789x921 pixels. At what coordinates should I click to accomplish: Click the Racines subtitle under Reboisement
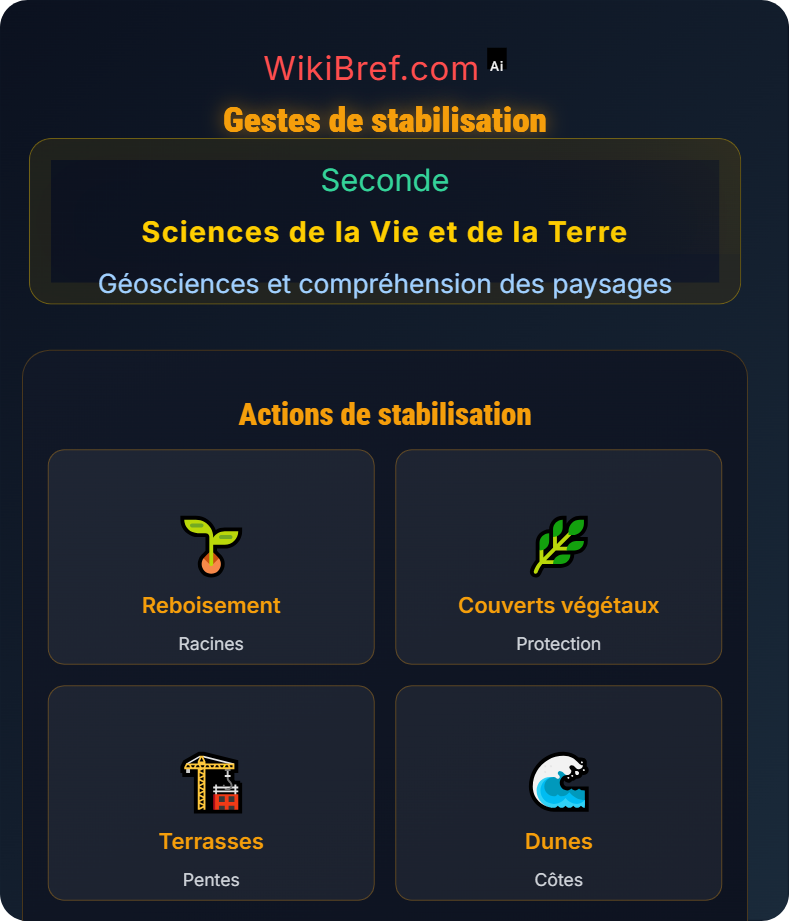(x=210, y=643)
